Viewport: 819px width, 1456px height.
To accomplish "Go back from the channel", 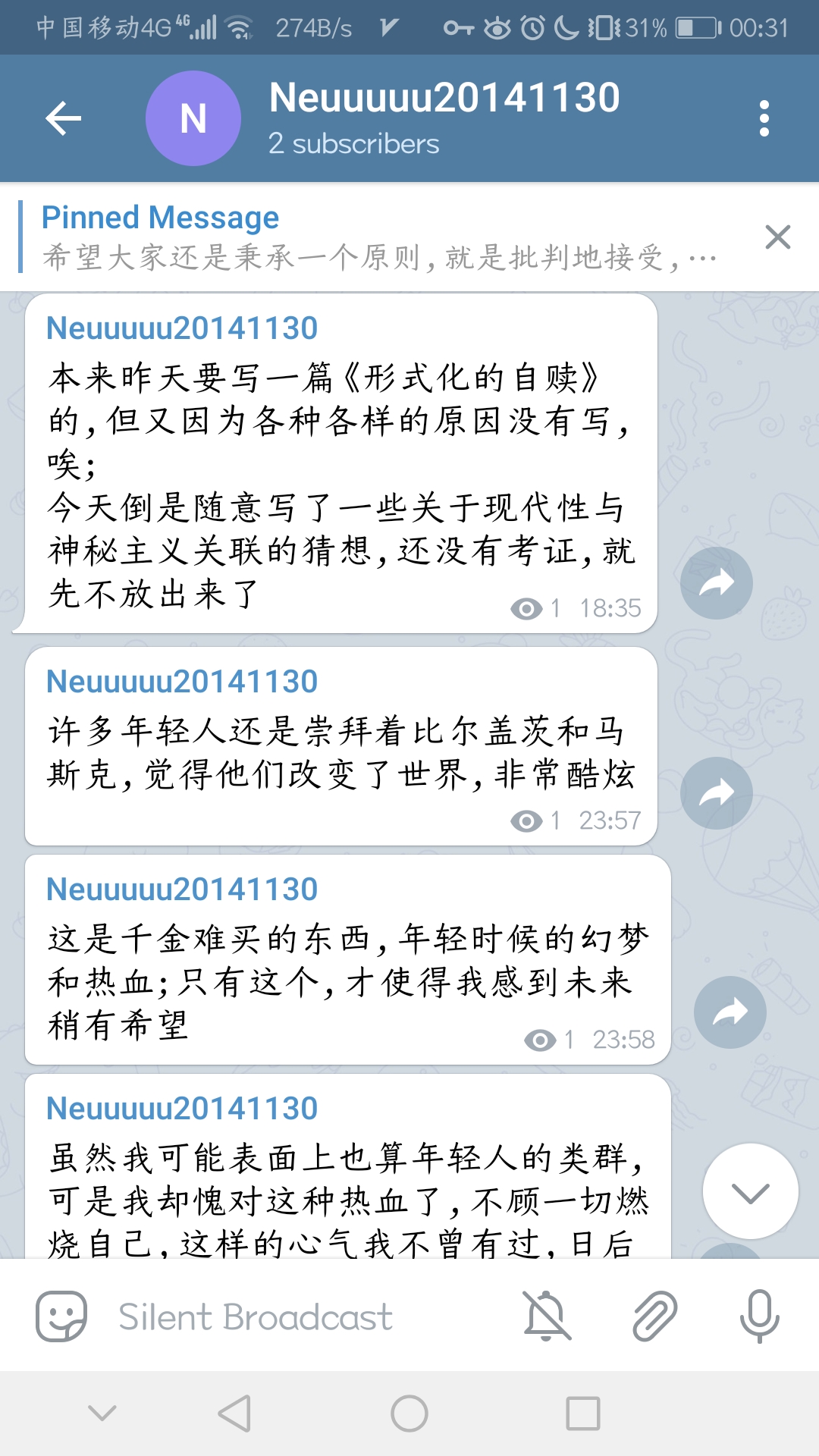I will (63, 118).
